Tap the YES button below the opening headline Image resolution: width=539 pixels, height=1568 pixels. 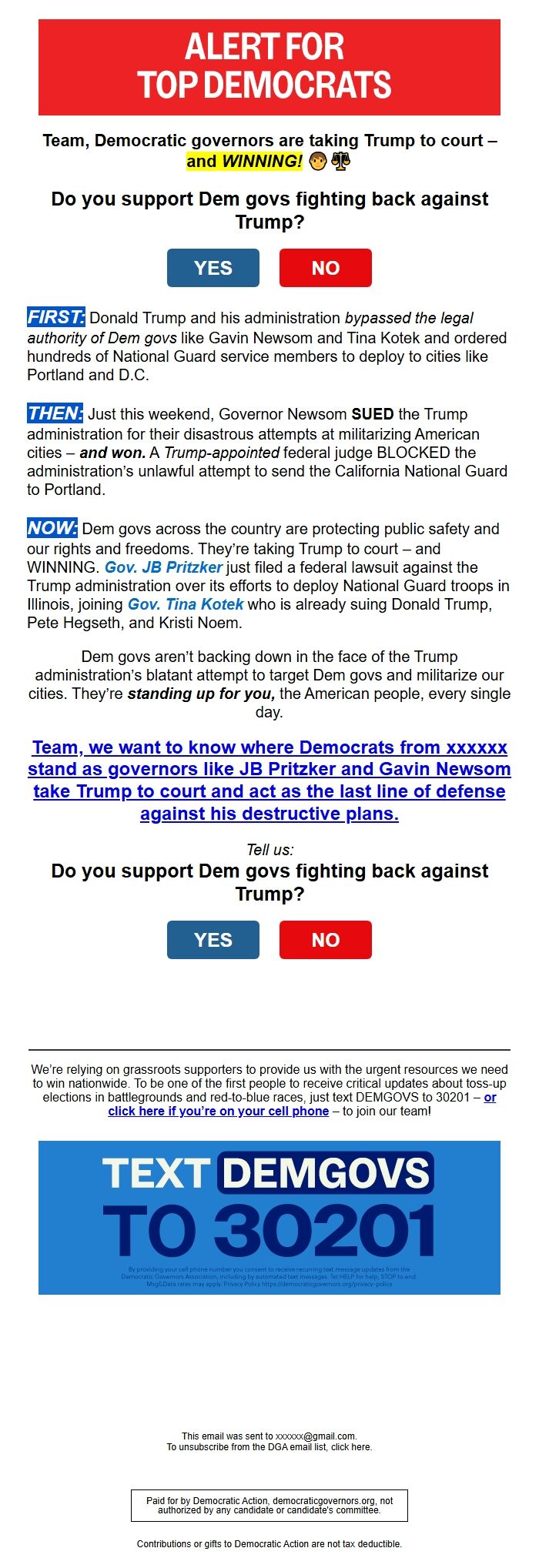coord(213,268)
